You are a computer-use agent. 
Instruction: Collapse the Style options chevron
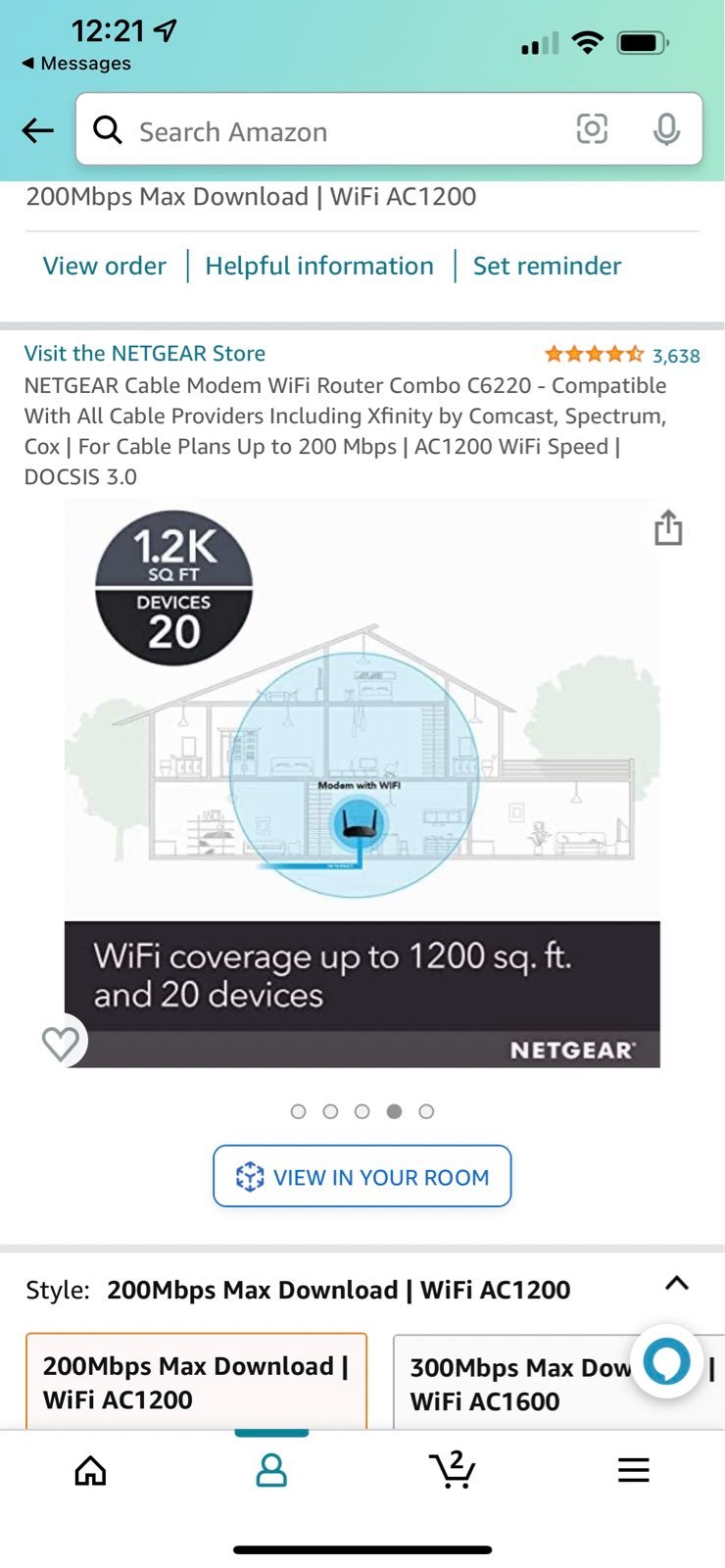pos(677,1284)
